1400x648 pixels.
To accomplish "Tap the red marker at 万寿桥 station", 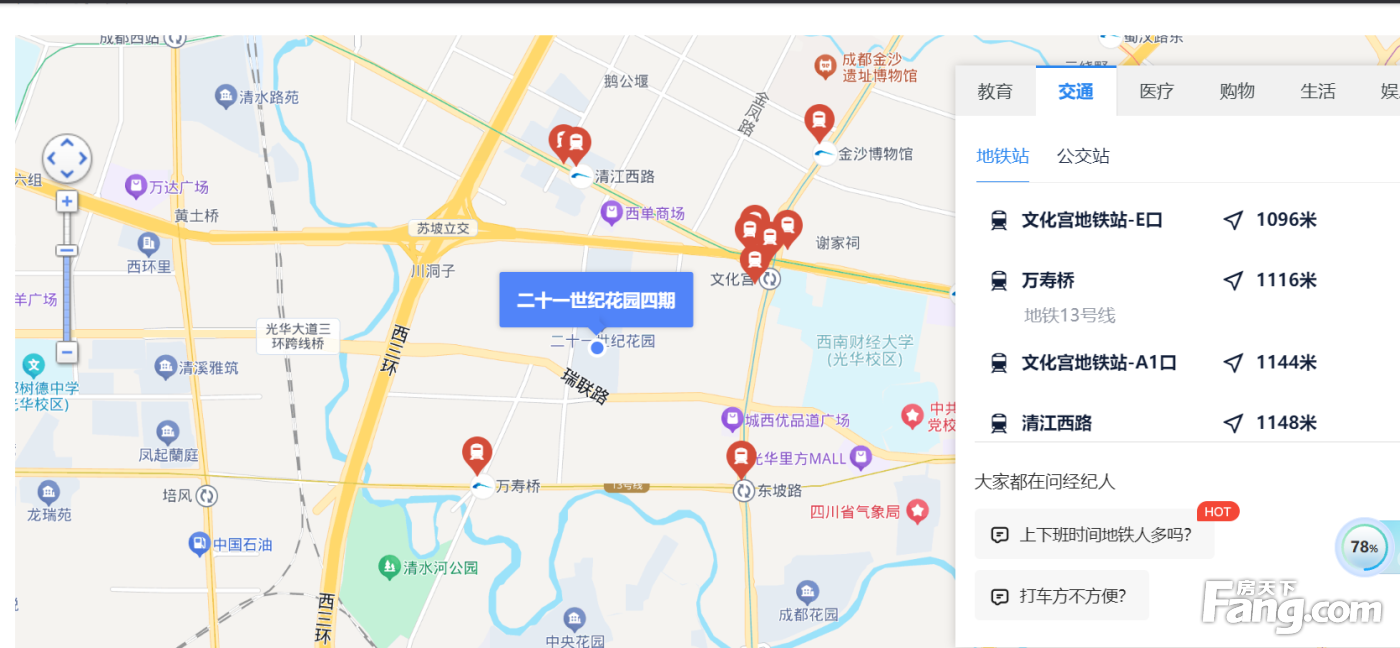I will tap(477, 454).
